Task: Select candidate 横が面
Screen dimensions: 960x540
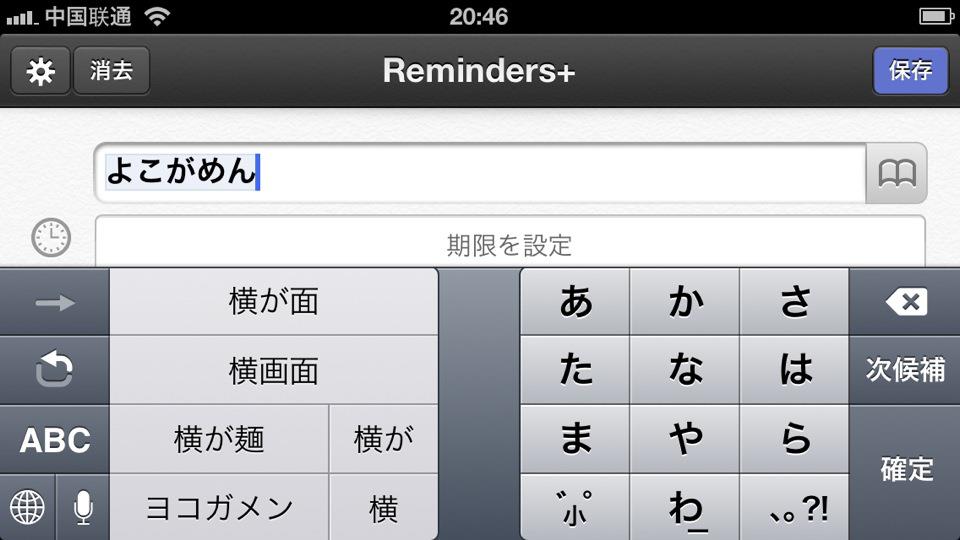Action: (273, 302)
